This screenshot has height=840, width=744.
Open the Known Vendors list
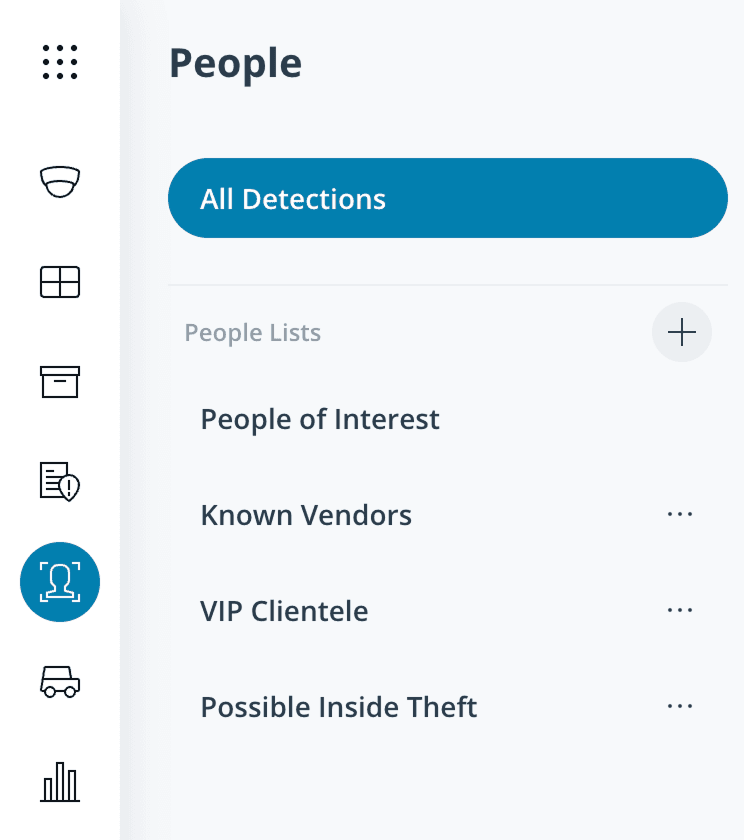pos(306,515)
